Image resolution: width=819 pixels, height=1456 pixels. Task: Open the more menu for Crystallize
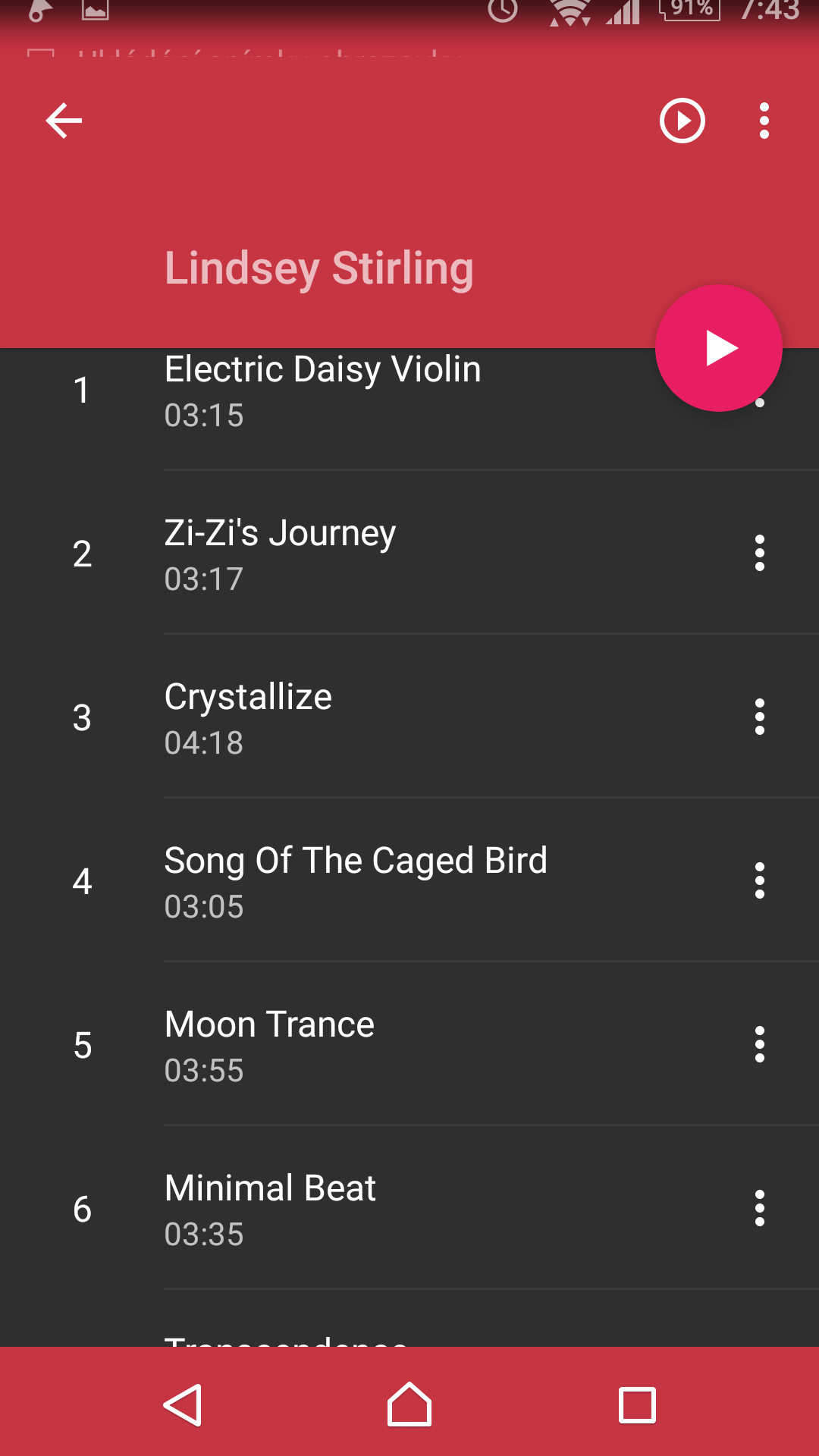pyautogui.click(x=760, y=717)
